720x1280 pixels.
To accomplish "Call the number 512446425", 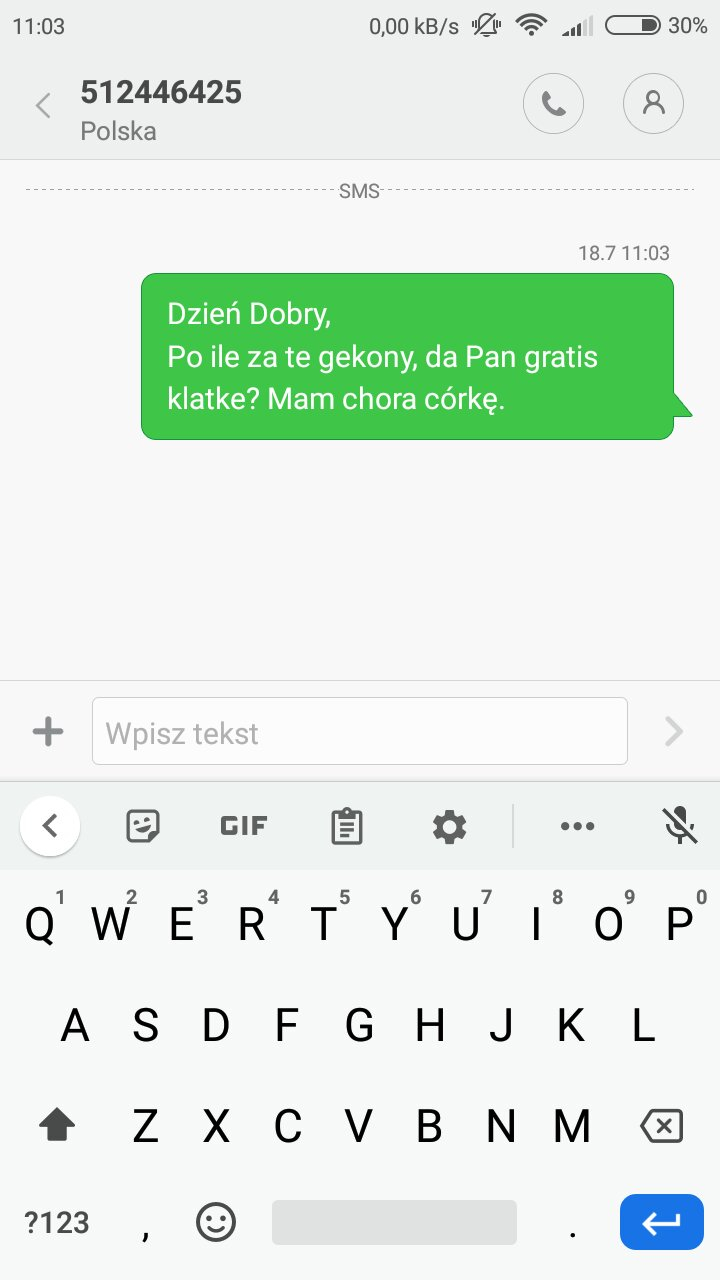I will [x=553, y=103].
